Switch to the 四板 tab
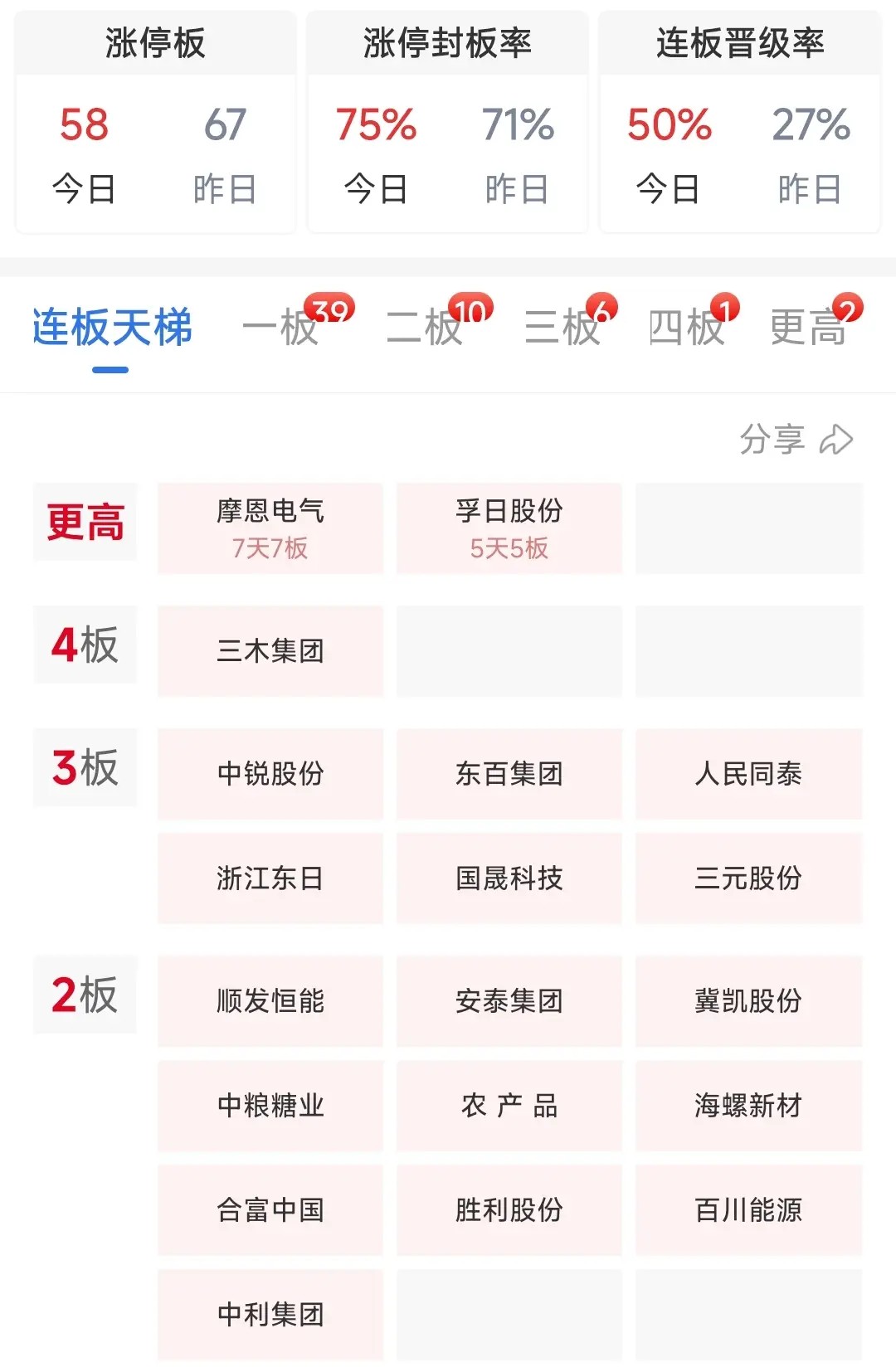Viewport: 896px width, 1367px height. 687,328
